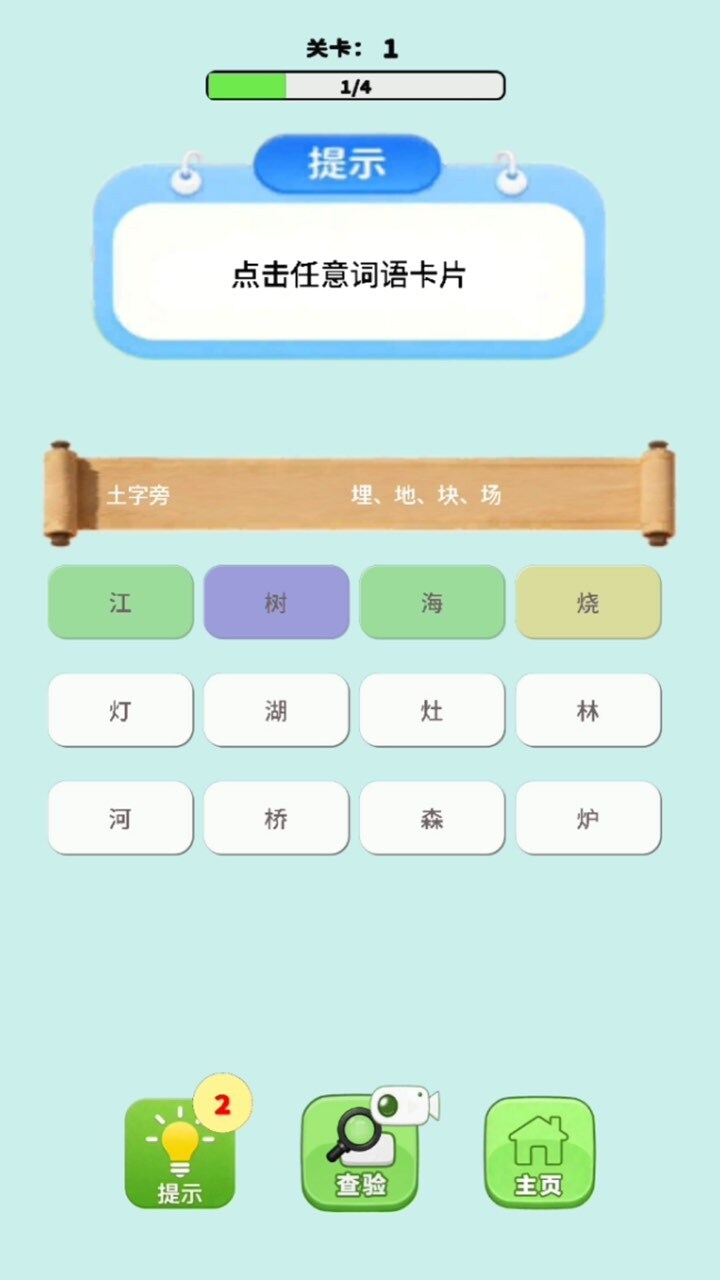The height and width of the screenshot is (1280, 720).
Task: Pick the yellow 烧 card
Action: tap(588, 602)
